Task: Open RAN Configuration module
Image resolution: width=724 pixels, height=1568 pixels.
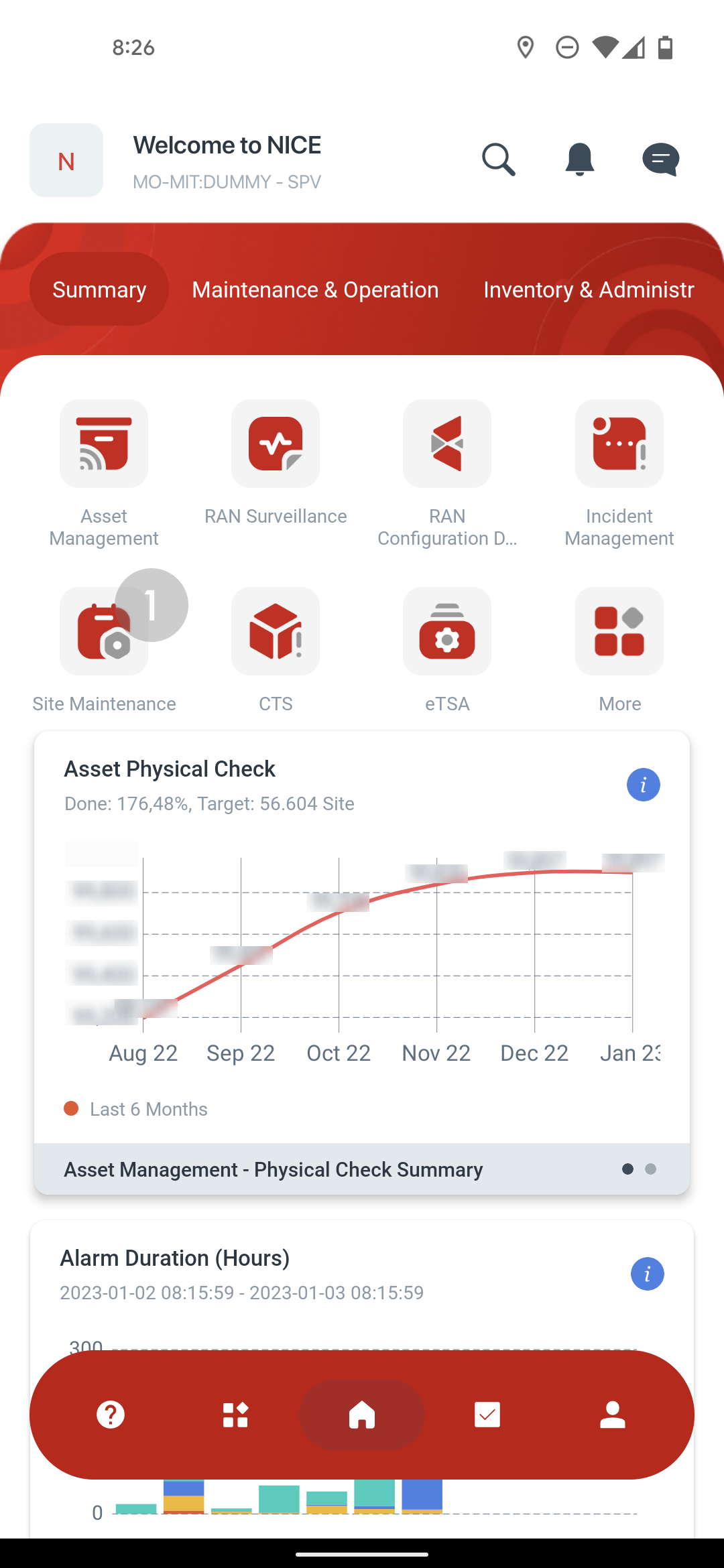Action: (447, 444)
